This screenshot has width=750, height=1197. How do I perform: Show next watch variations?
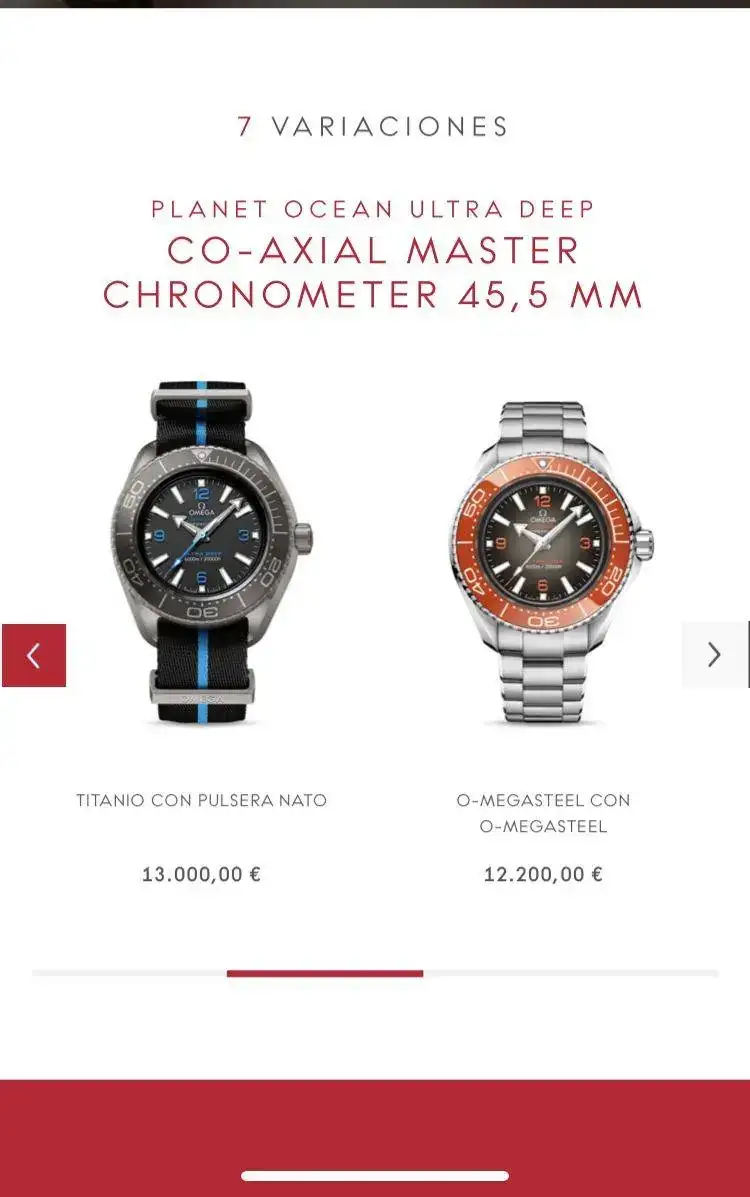(x=714, y=655)
